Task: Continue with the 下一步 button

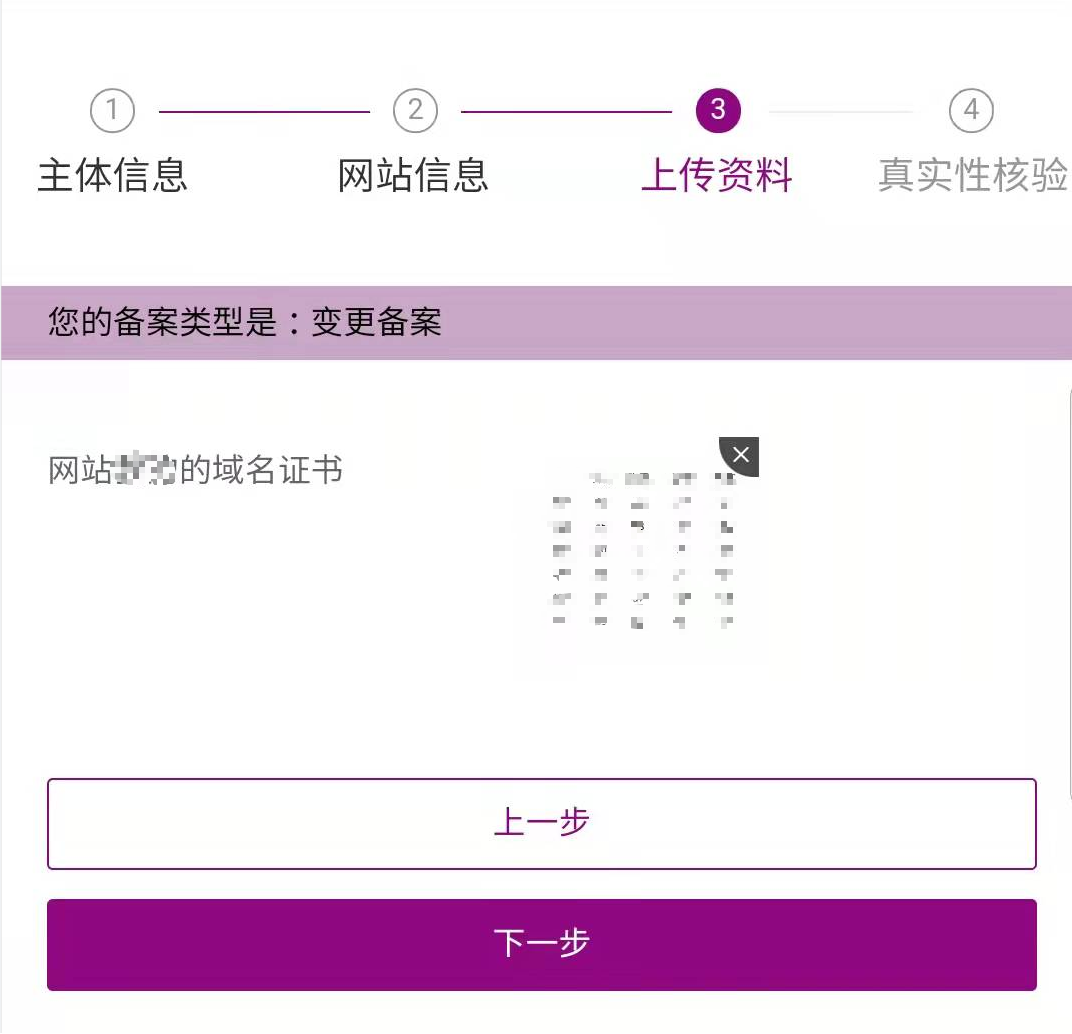Action: click(x=541, y=944)
